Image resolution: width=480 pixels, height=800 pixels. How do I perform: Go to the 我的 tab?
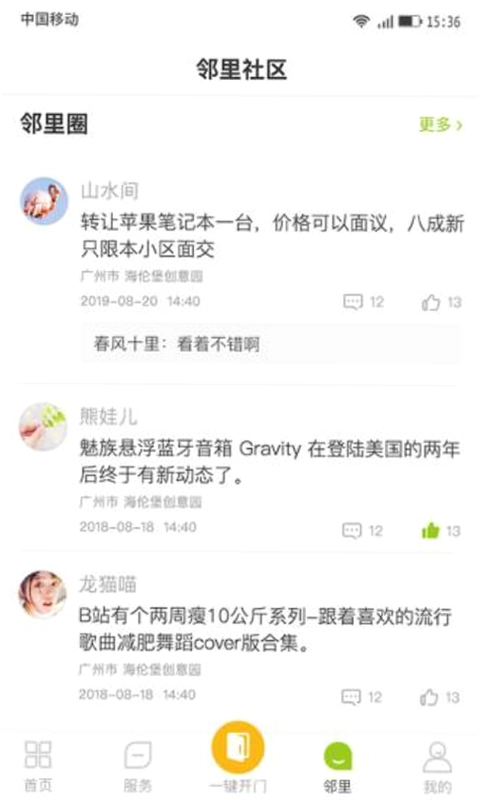438,767
